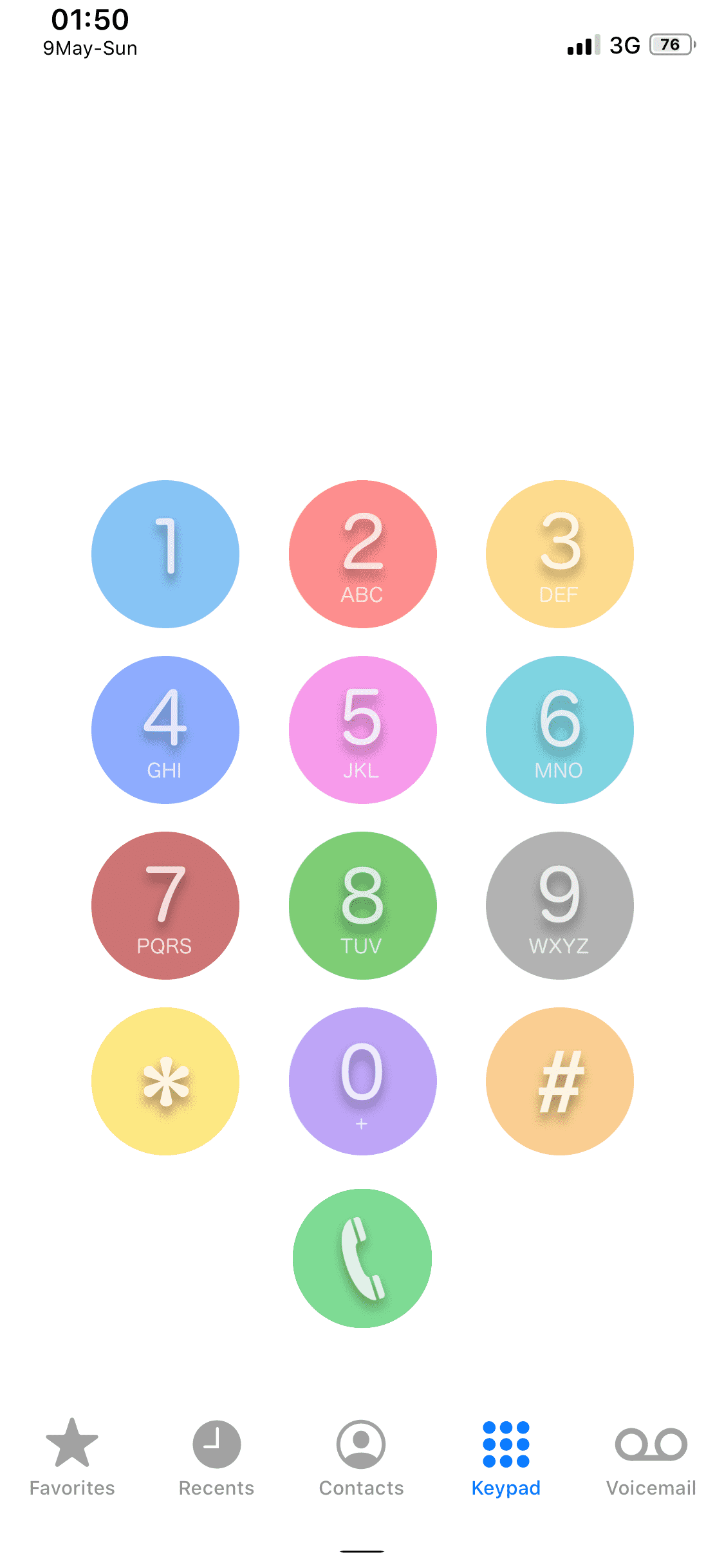The width and height of the screenshot is (724, 1568).
Task: Tap the 6 MNO key
Action: pos(559,730)
